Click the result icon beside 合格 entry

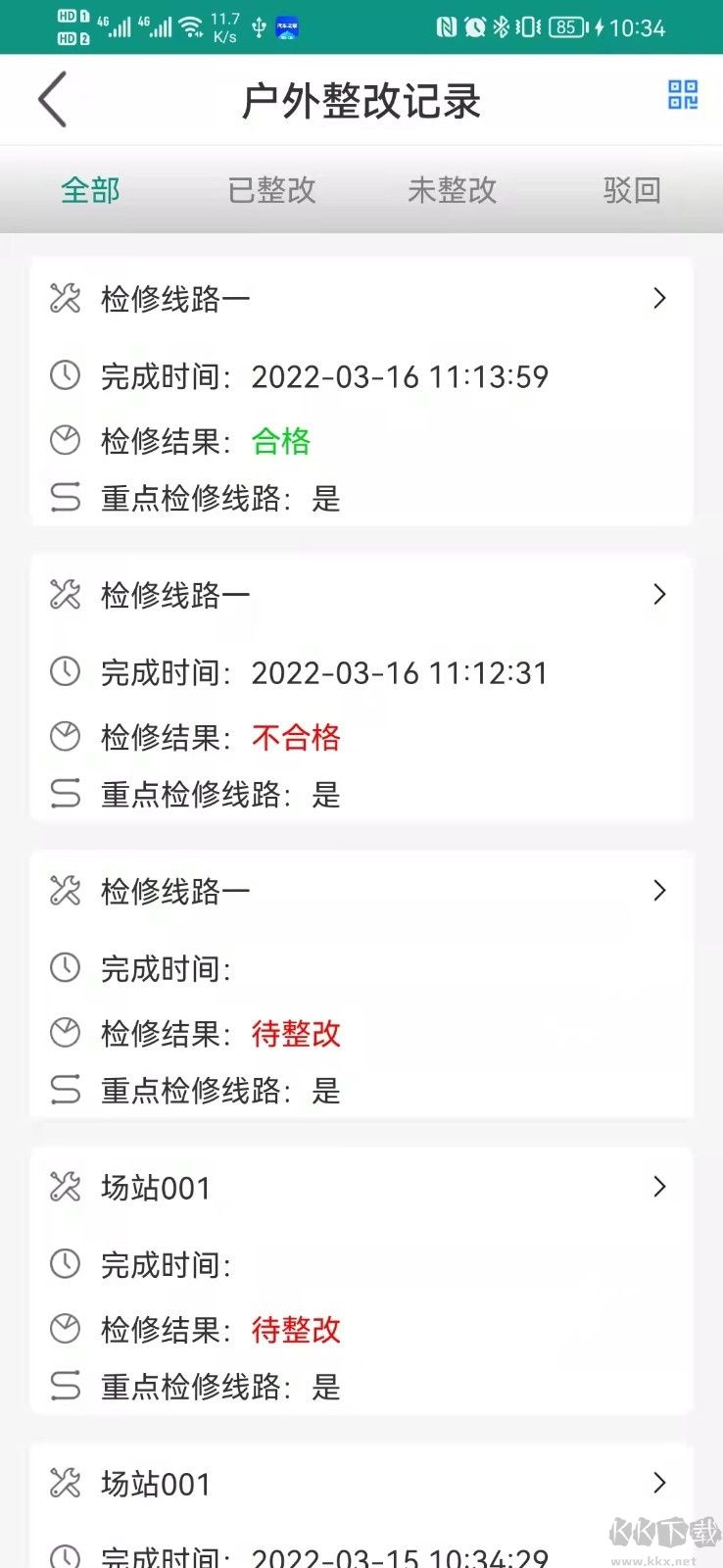65,440
